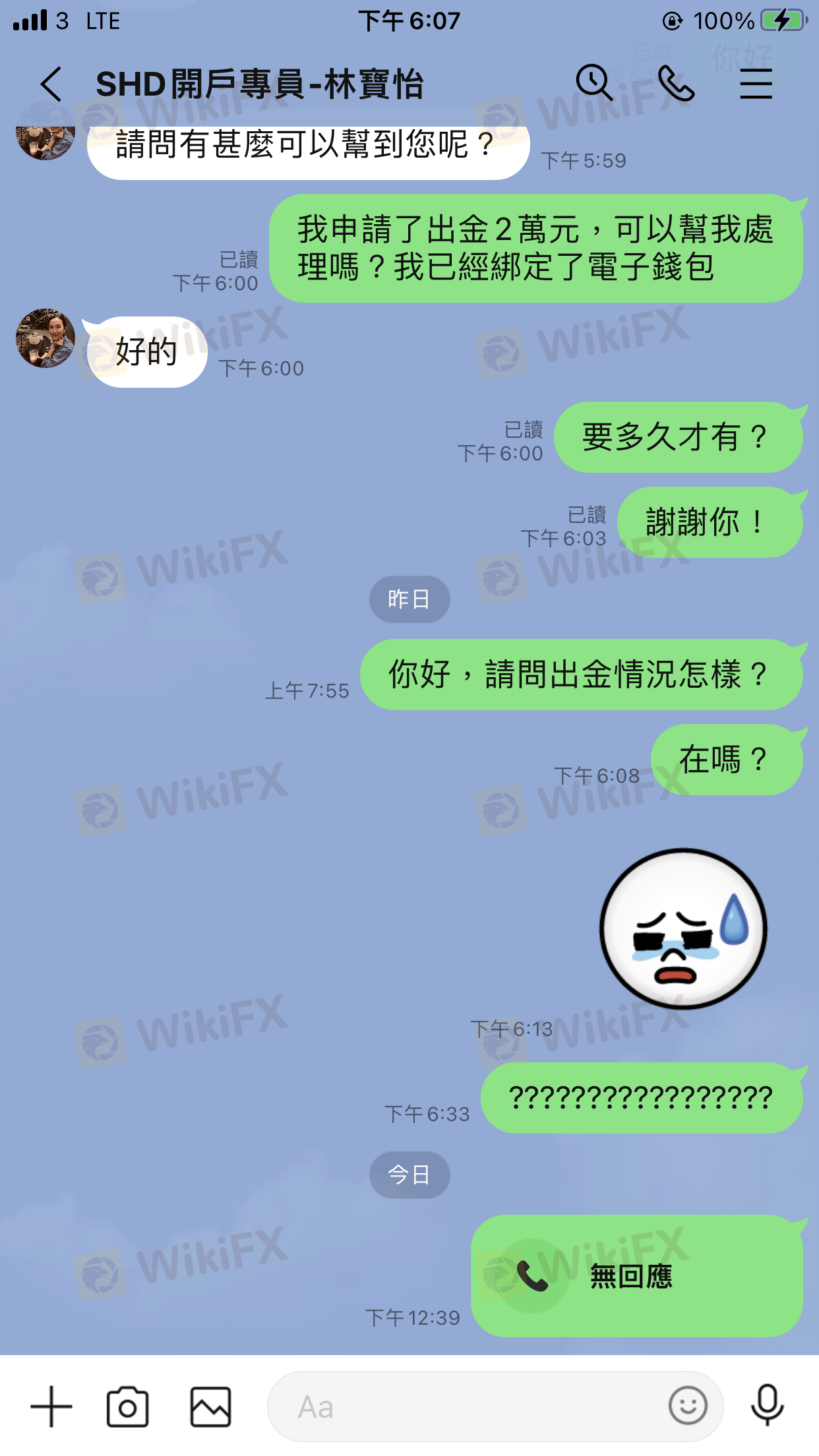819x1456 pixels.
Task: Go back to the chat list
Action: pyautogui.click(x=51, y=84)
